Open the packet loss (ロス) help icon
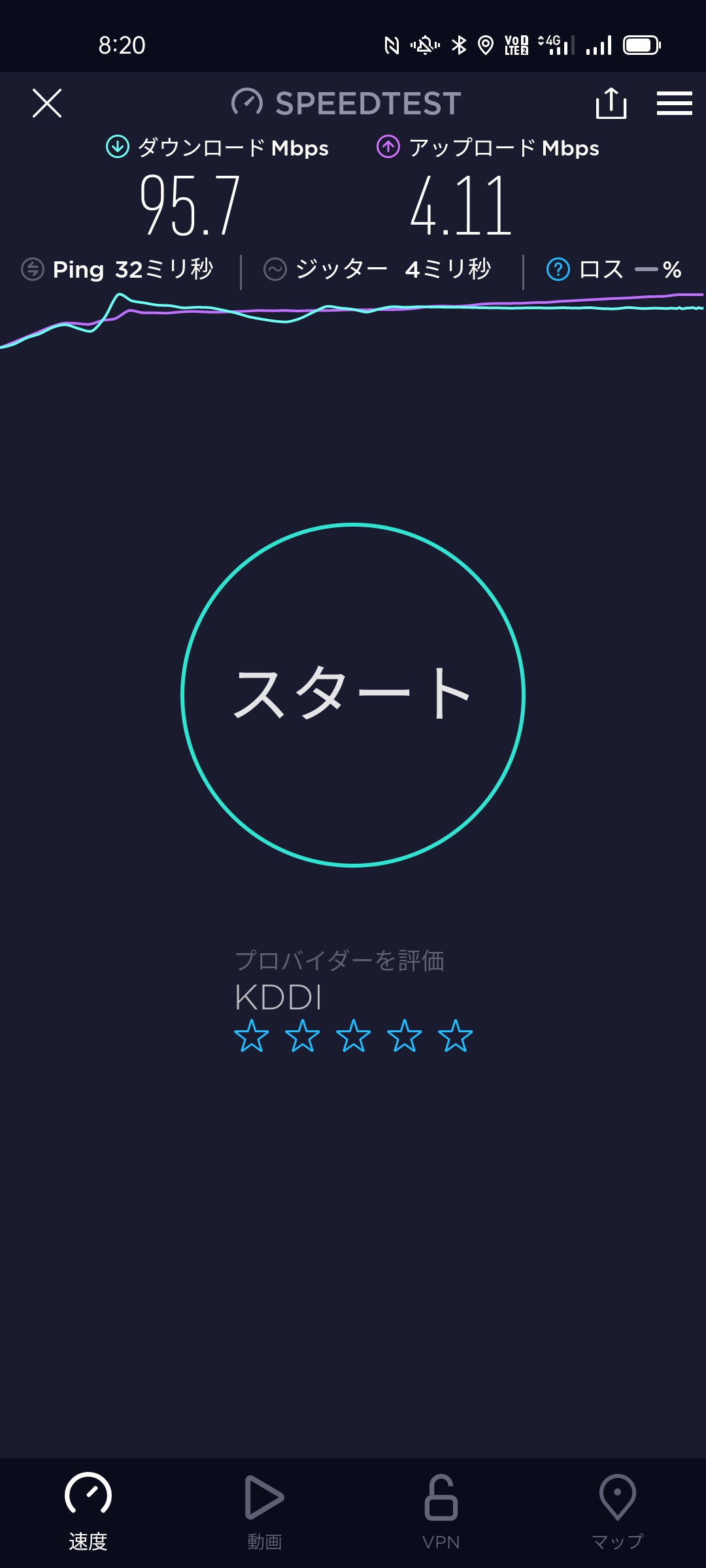The width and height of the screenshot is (706, 1568). [x=558, y=269]
